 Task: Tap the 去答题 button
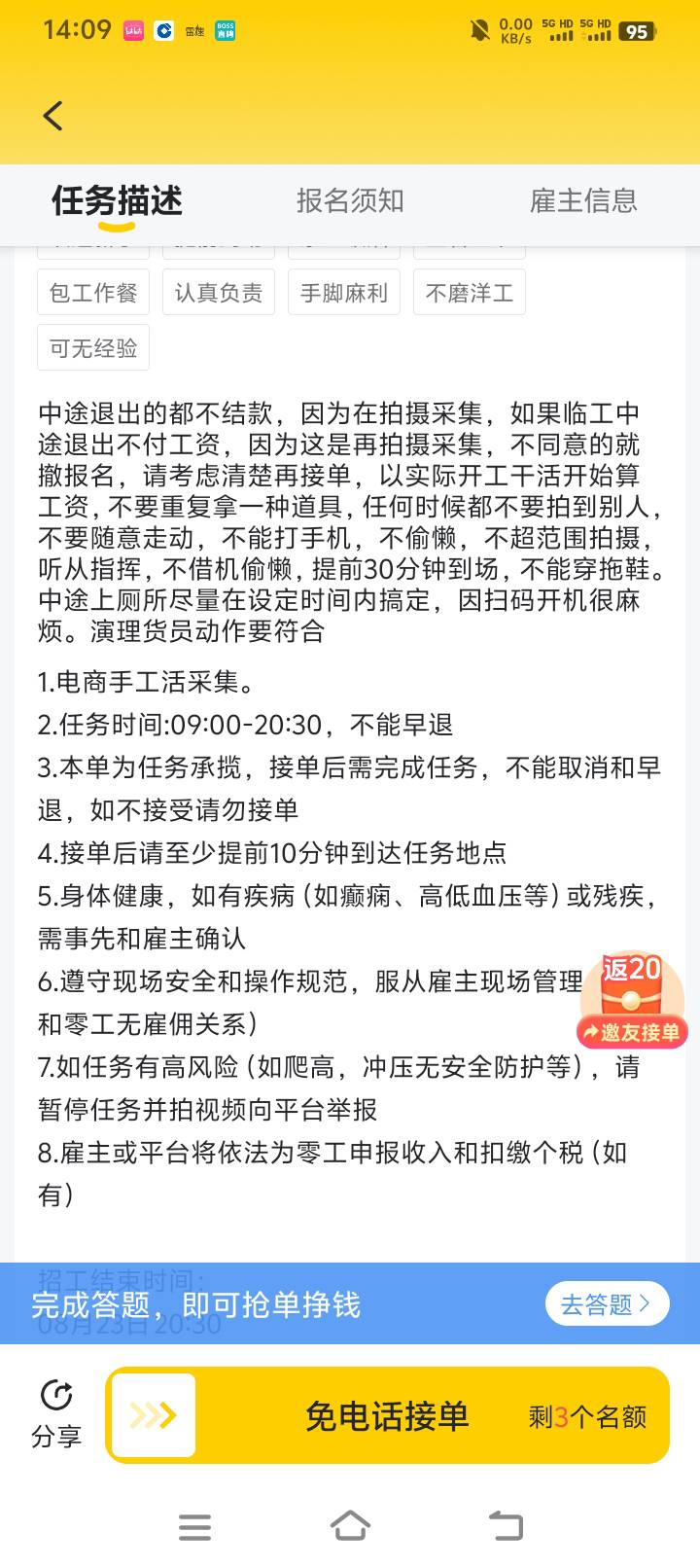[607, 1303]
